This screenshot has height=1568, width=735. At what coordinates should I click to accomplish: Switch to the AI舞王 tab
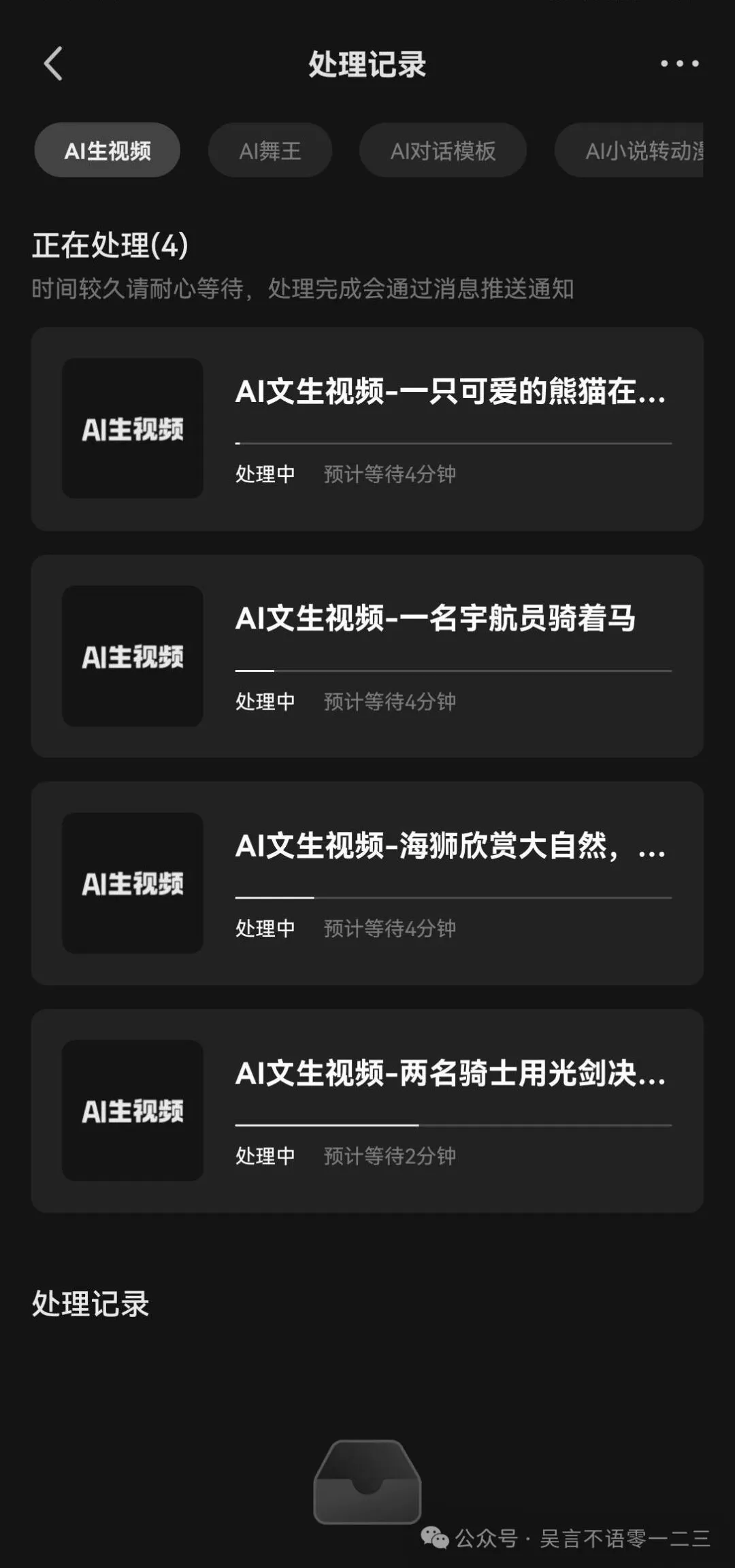[269, 150]
